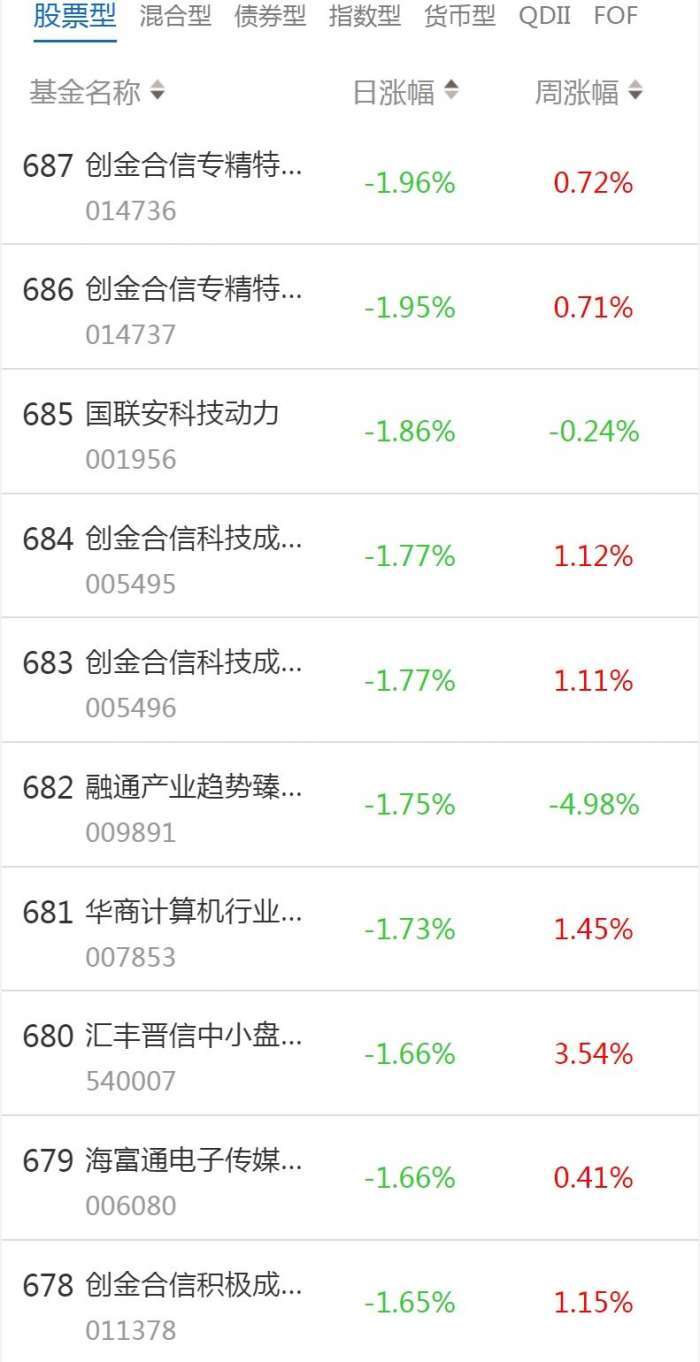Select the FOF tab
700x1362 pixels.
coord(616,16)
